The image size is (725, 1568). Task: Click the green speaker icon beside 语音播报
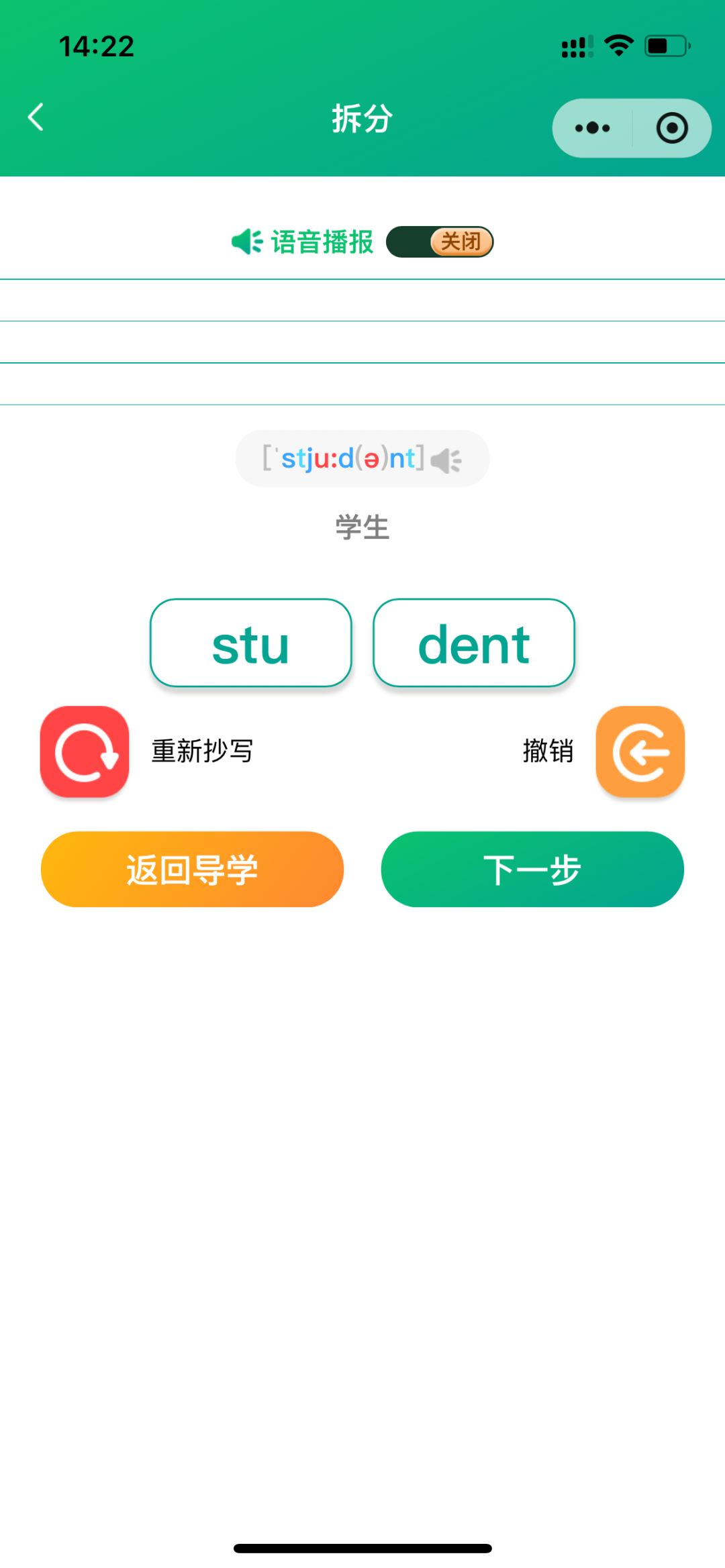246,242
